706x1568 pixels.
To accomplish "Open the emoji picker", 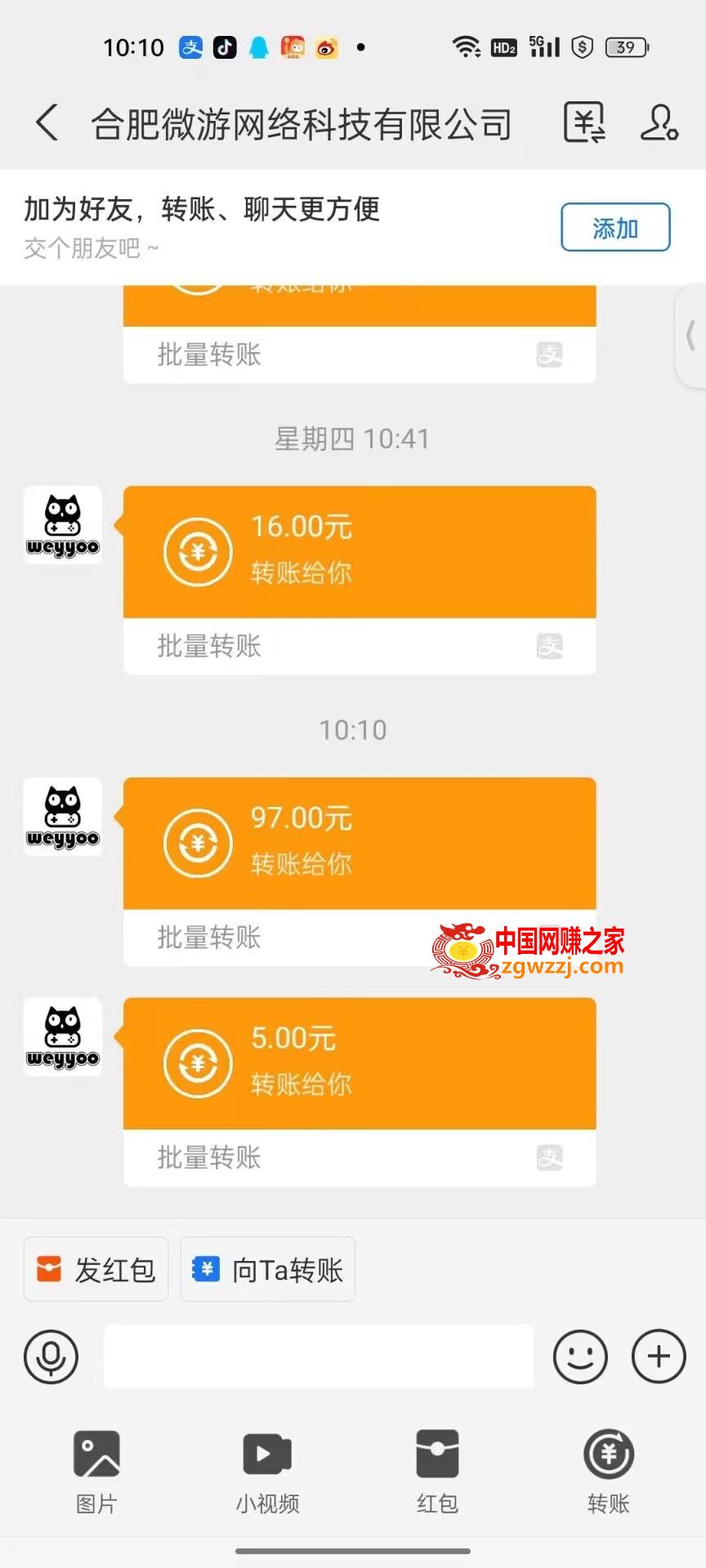I will (x=580, y=1356).
